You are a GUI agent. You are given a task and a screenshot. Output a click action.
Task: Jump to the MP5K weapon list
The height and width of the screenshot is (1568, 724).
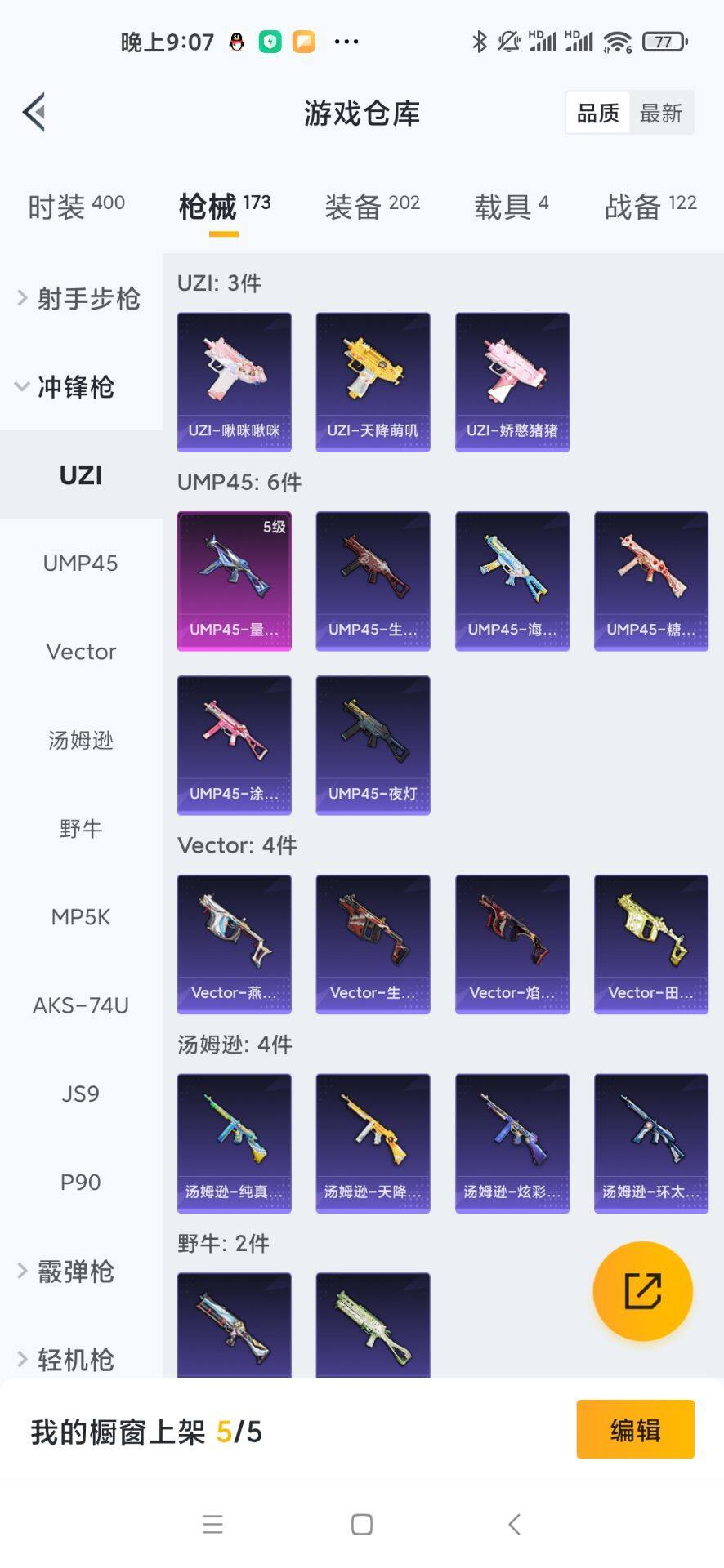pyautogui.click(x=80, y=917)
